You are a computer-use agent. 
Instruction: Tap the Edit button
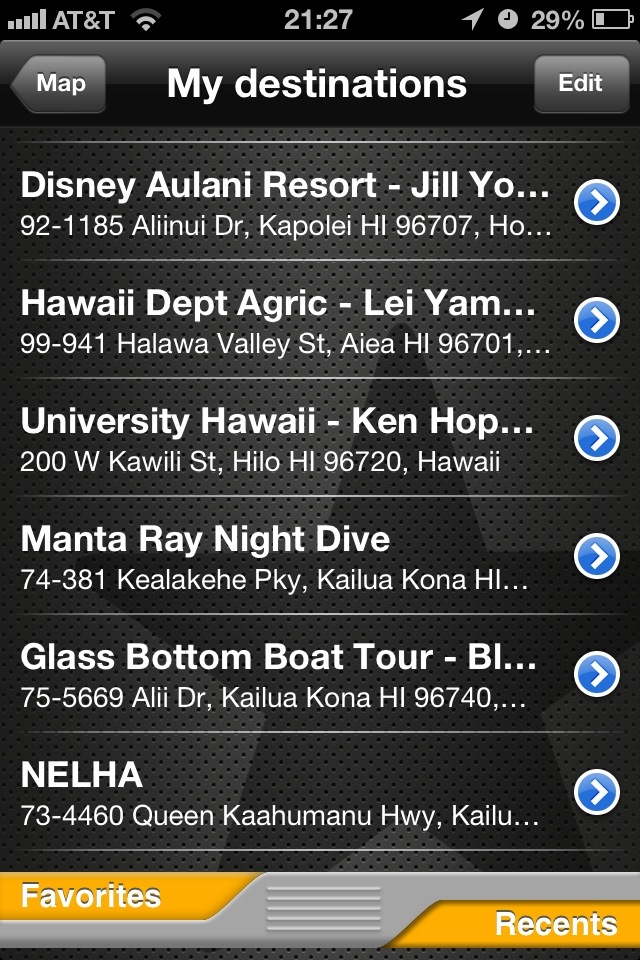point(580,84)
